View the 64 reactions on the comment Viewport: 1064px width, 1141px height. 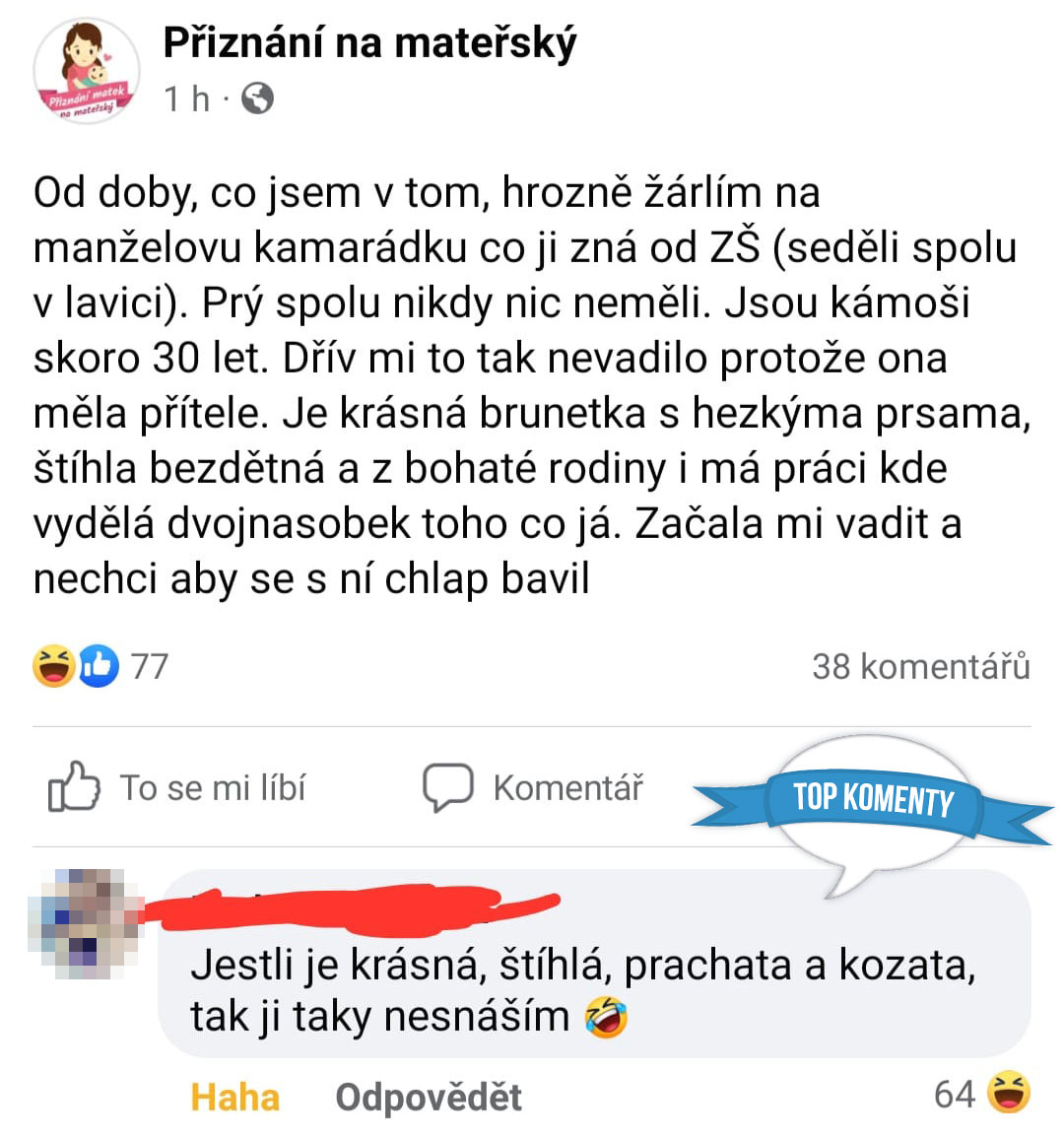pyautogui.click(x=981, y=1094)
